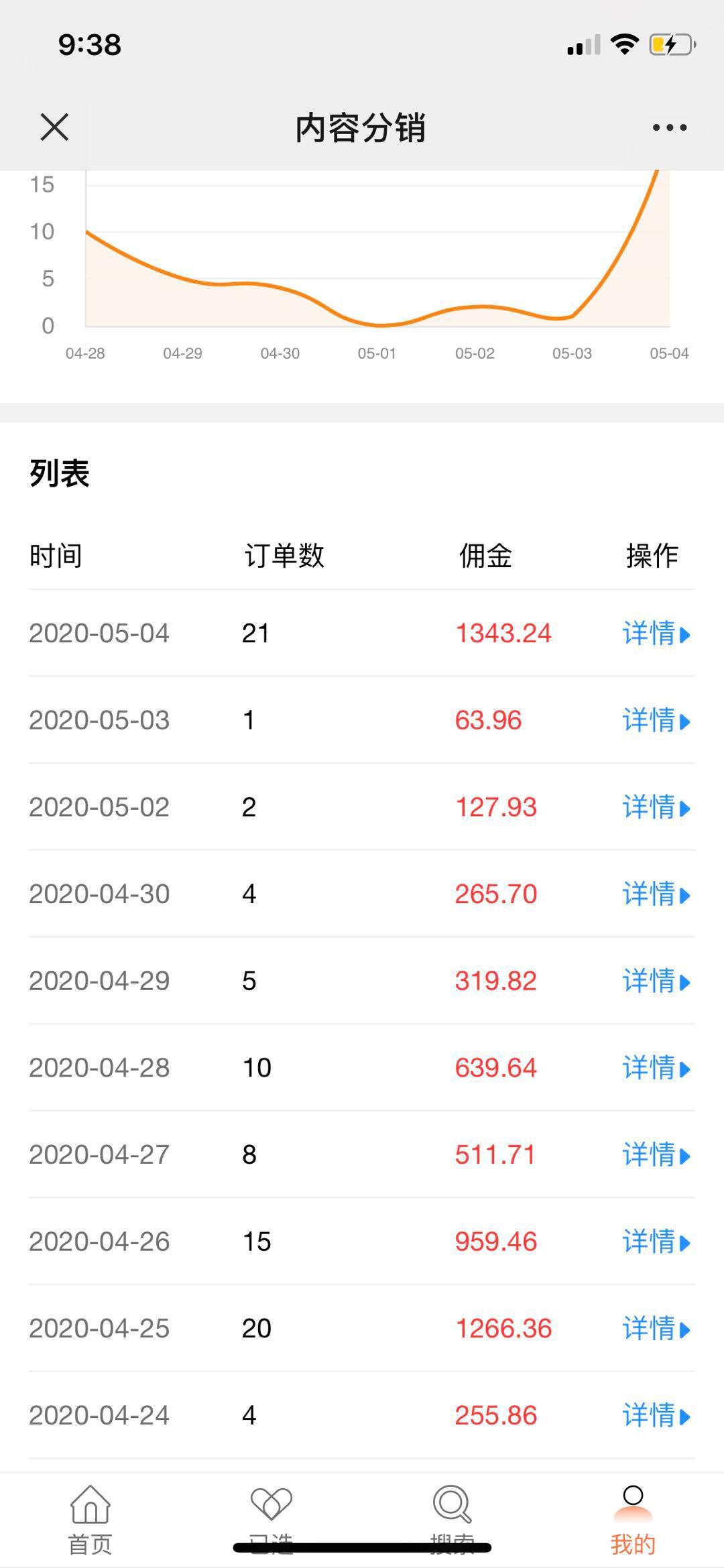724x1568 pixels.
Task: Tap the Wi-Fi icon in status bar
Action: (x=624, y=44)
